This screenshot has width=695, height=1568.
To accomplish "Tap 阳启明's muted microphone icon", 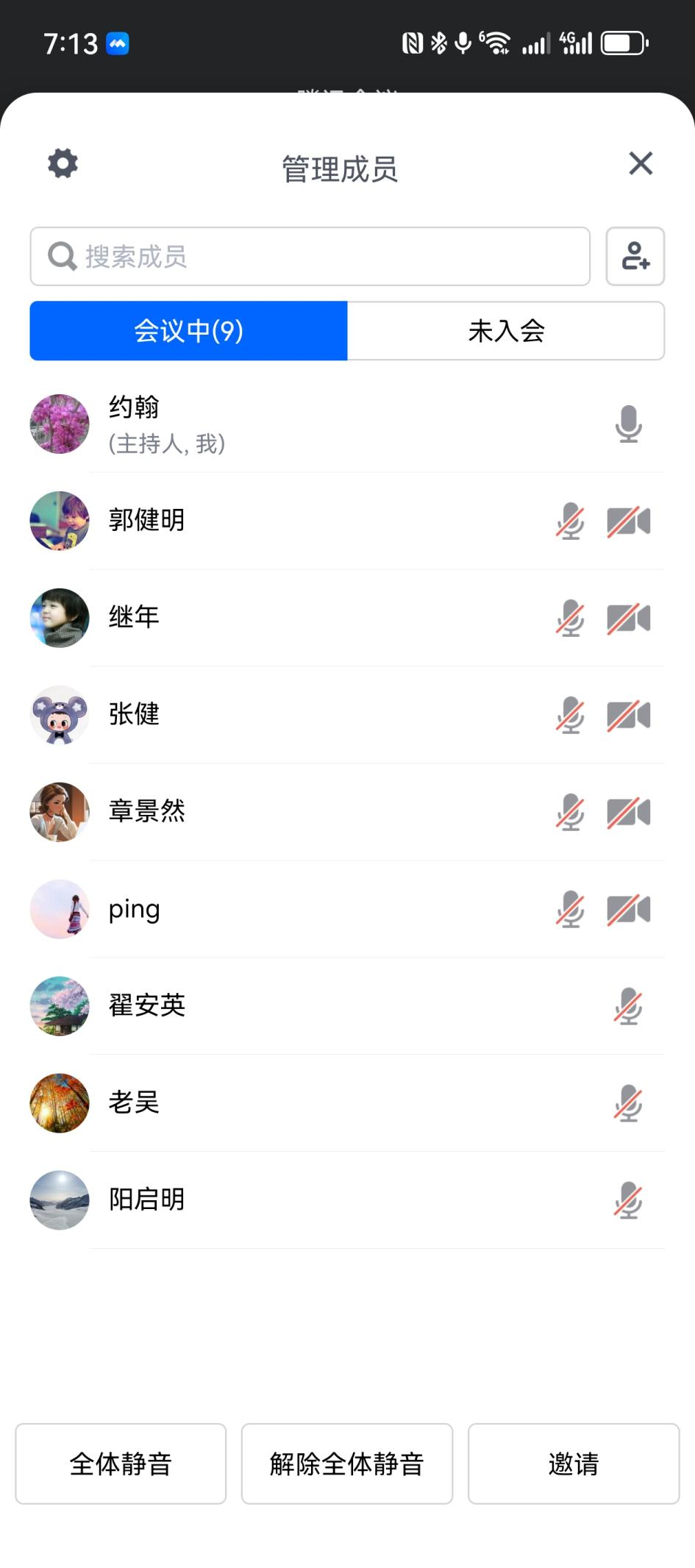I will tap(628, 1201).
